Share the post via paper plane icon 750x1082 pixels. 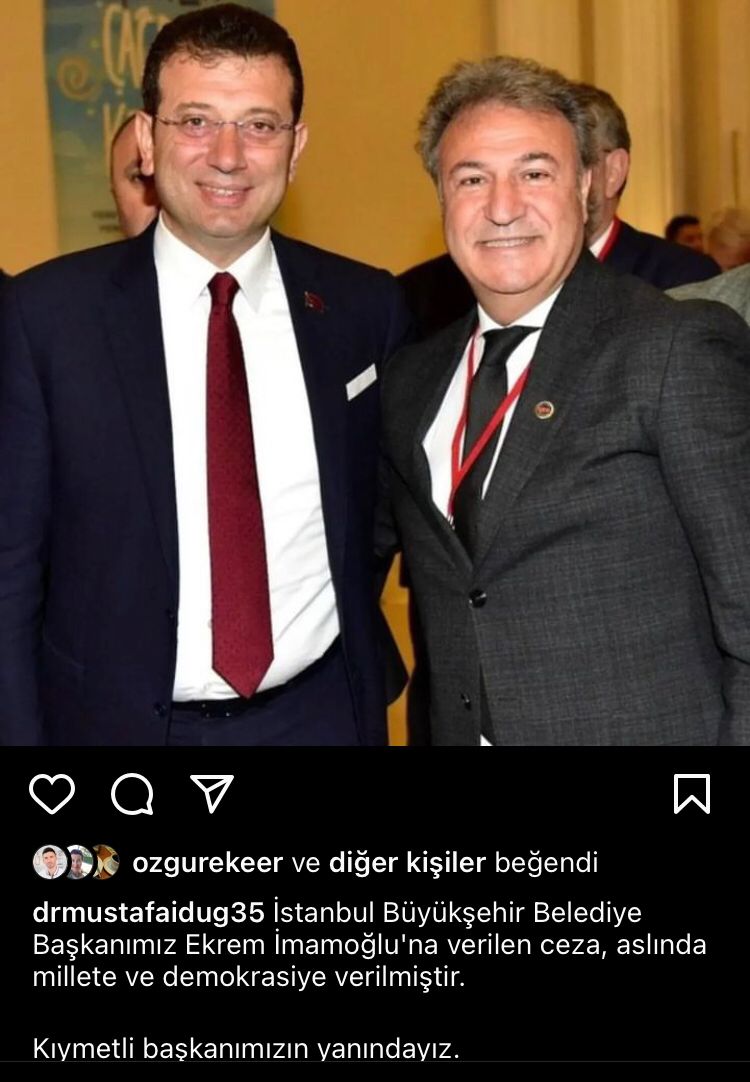(x=211, y=794)
